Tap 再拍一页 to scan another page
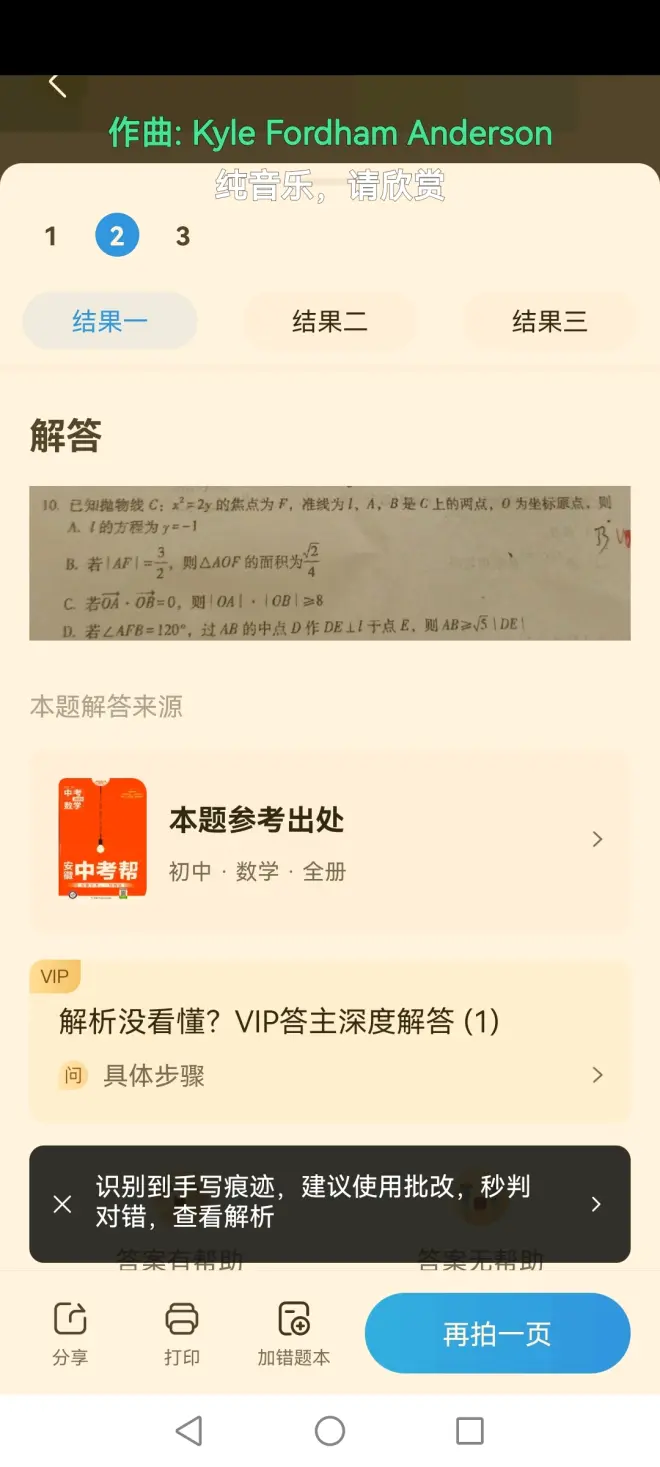This screenshot has height=1467, width=660. tap(497, 1334)
